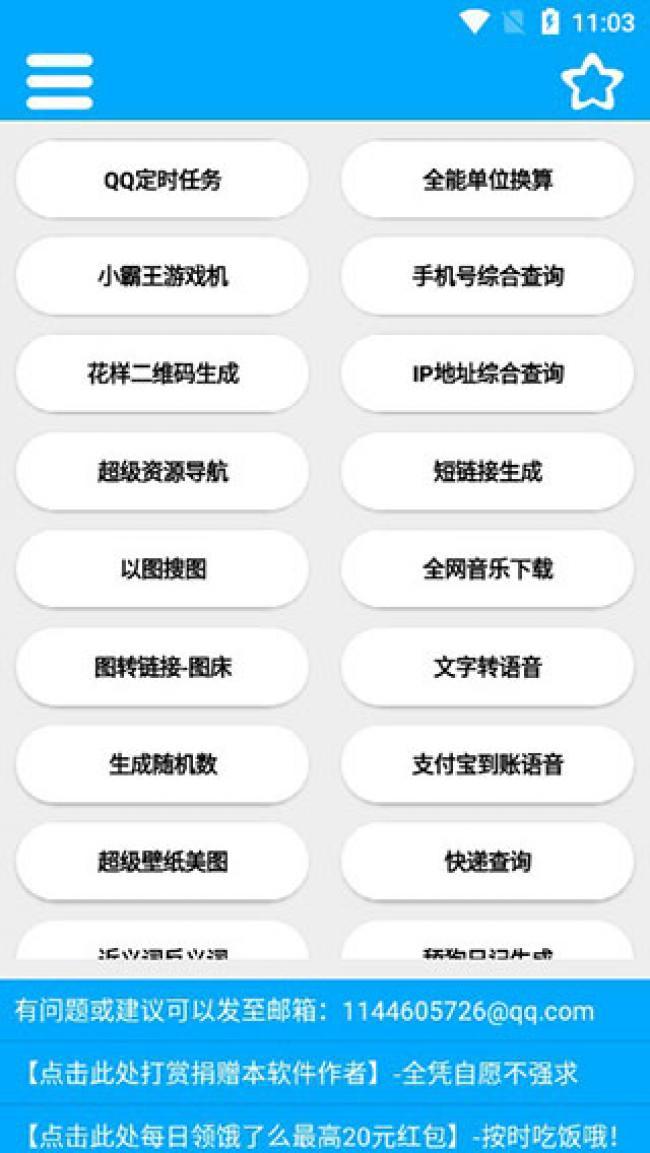The image size is (650, 1153).
Task: Select 全网音乐下载
Action: (487, 569)
